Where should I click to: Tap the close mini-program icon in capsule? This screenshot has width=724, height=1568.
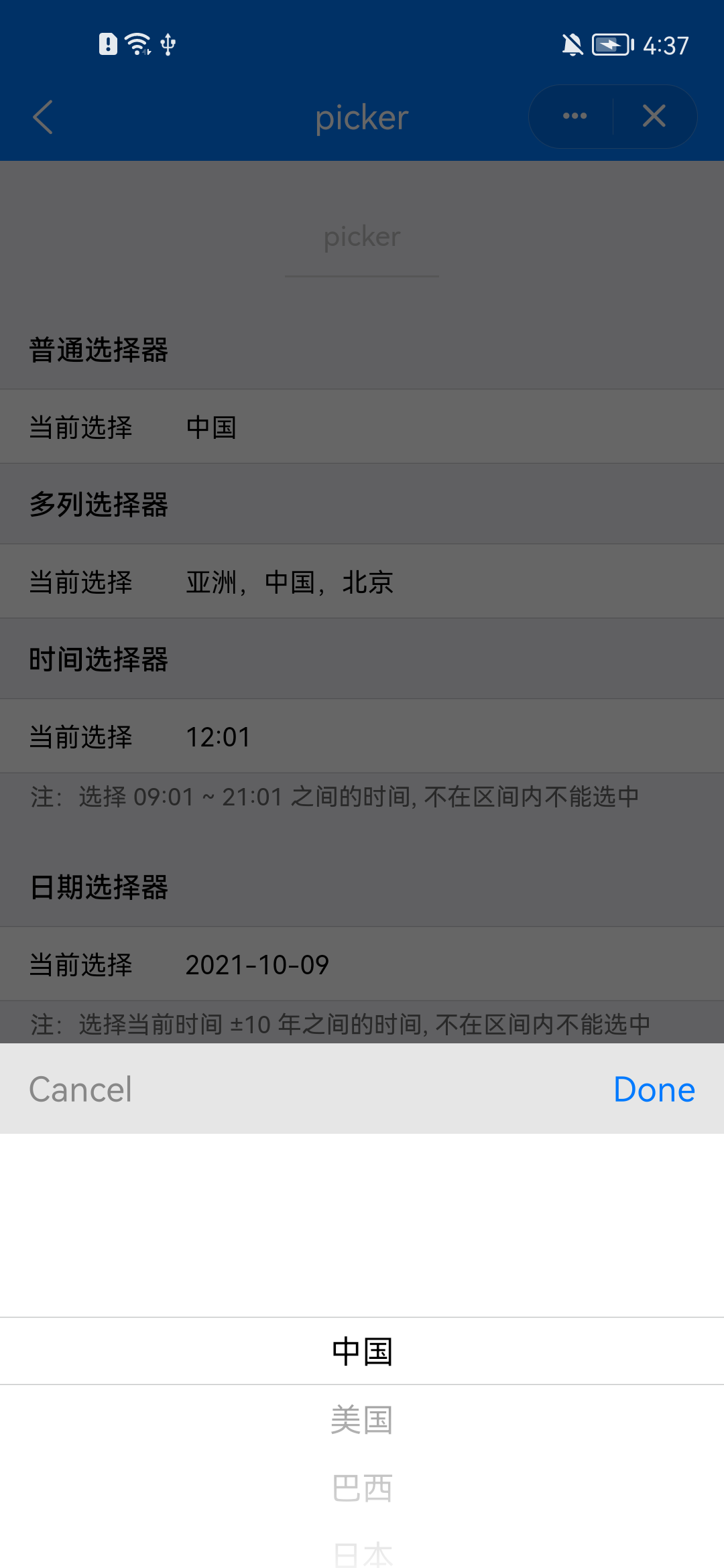coord(653,116)
